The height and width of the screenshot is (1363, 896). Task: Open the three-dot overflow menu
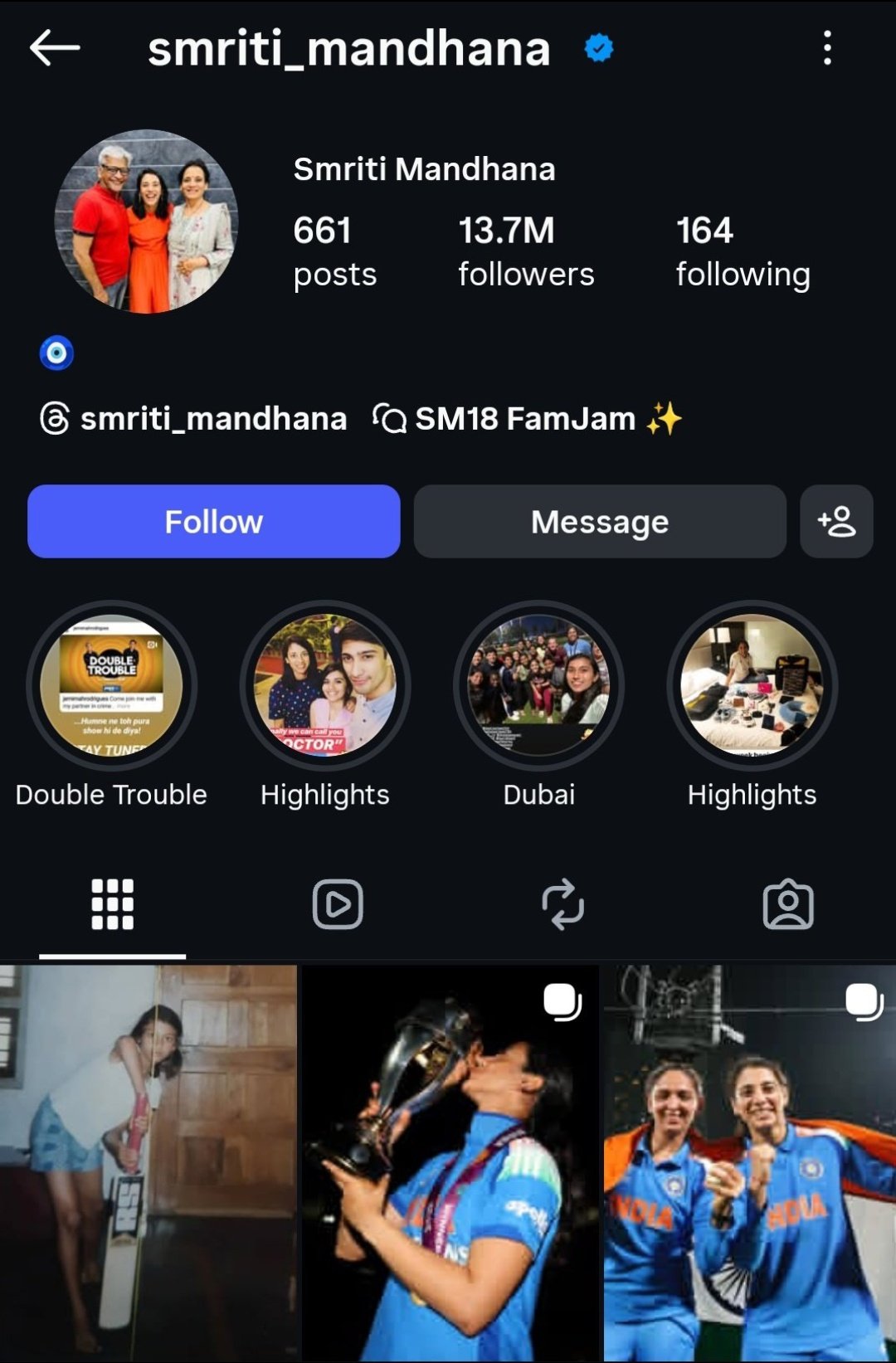coord(826,48)
